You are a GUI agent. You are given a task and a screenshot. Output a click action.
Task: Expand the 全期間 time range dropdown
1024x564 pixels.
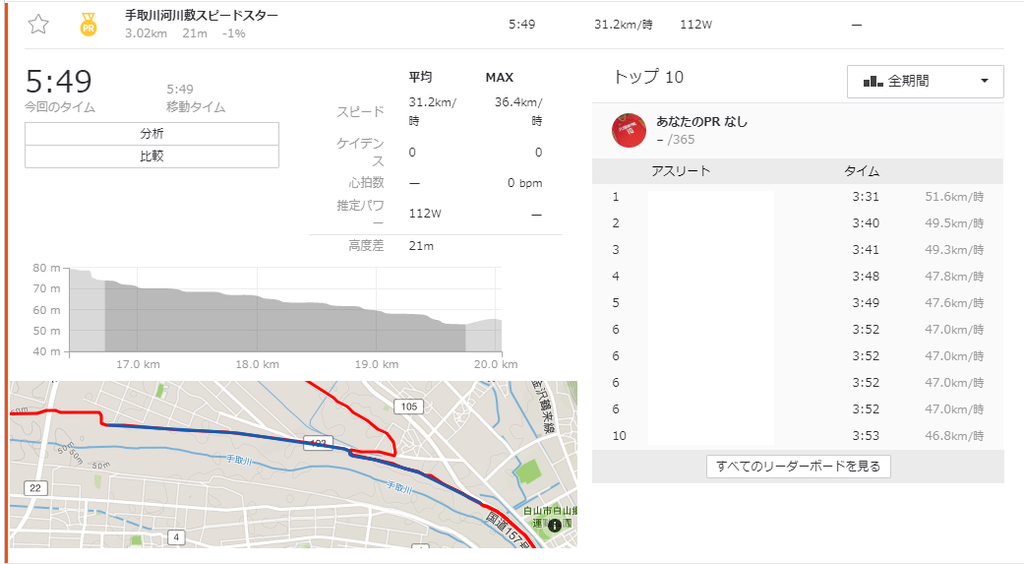pos(925,81)
